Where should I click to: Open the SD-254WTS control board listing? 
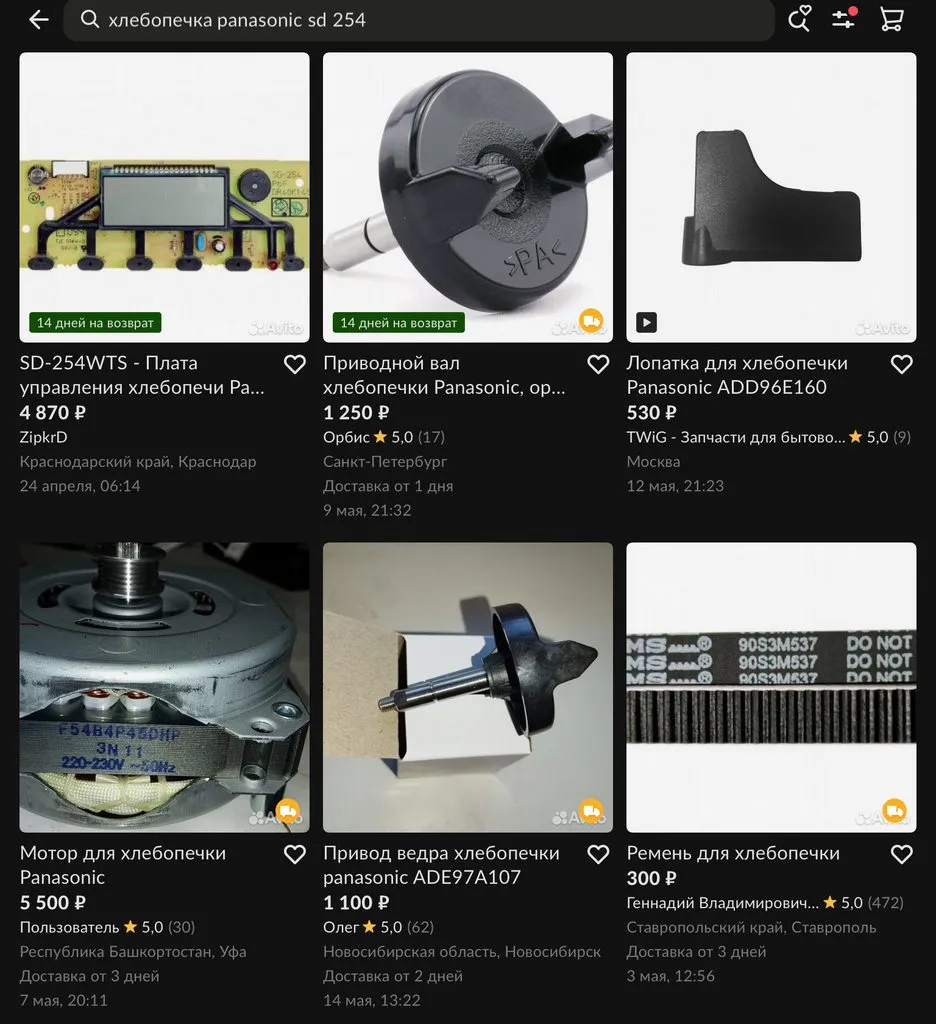[164, 197]
